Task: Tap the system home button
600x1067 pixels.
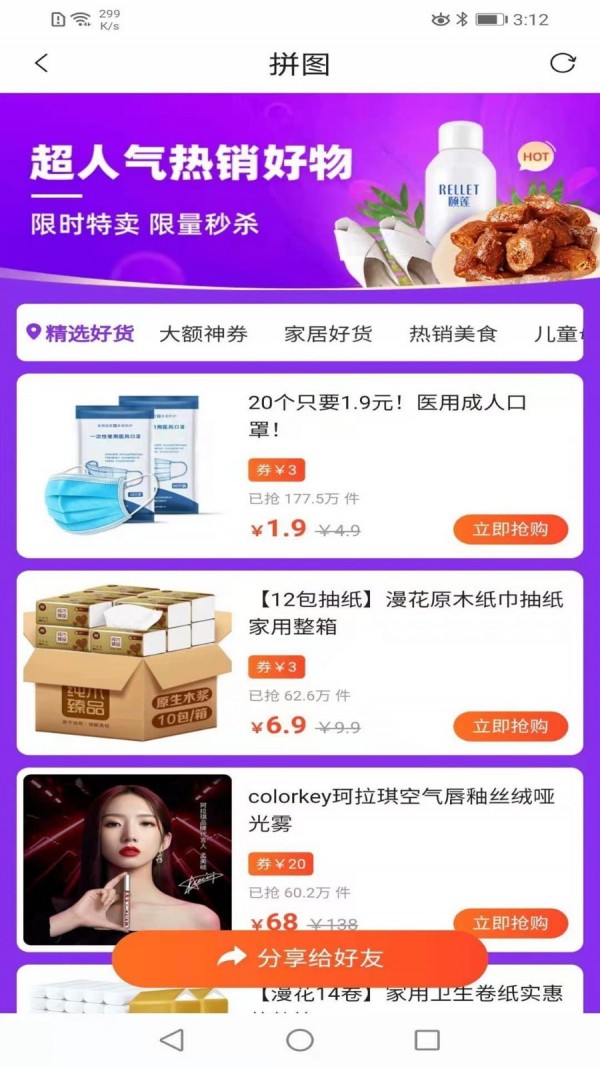Action: click(300, 1040)
